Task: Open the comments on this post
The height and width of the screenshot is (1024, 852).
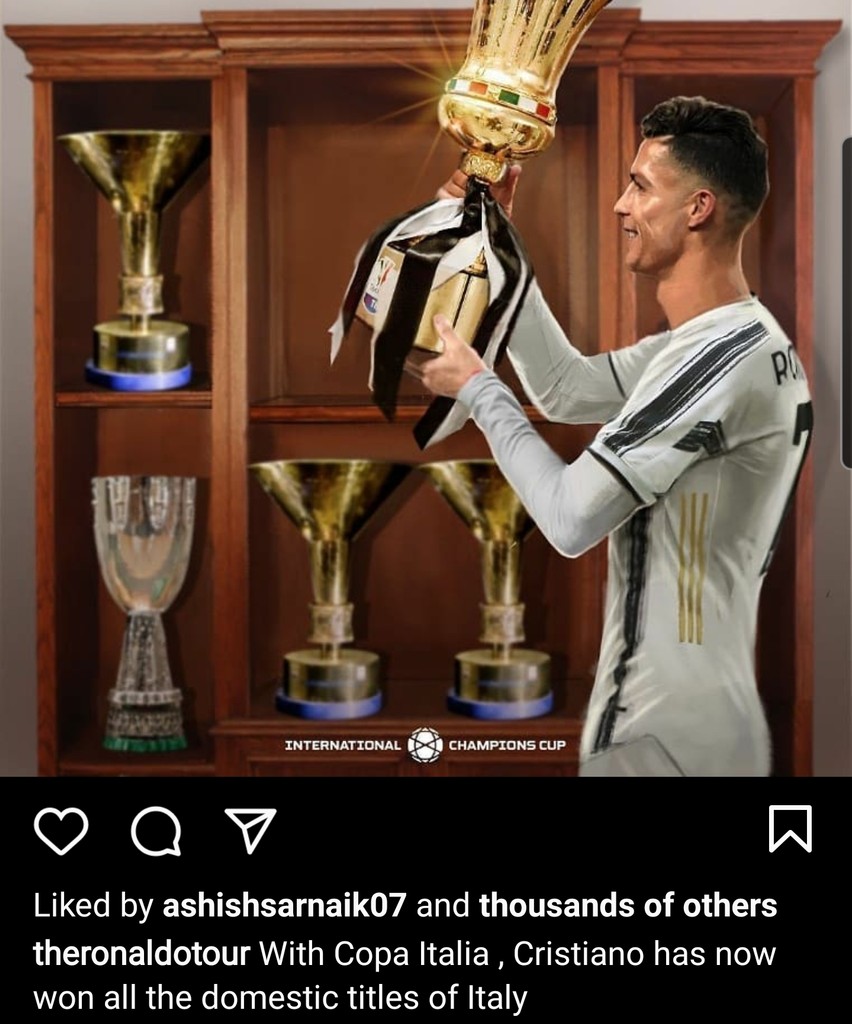Action: pyautogui.click(x=156, y=831)
